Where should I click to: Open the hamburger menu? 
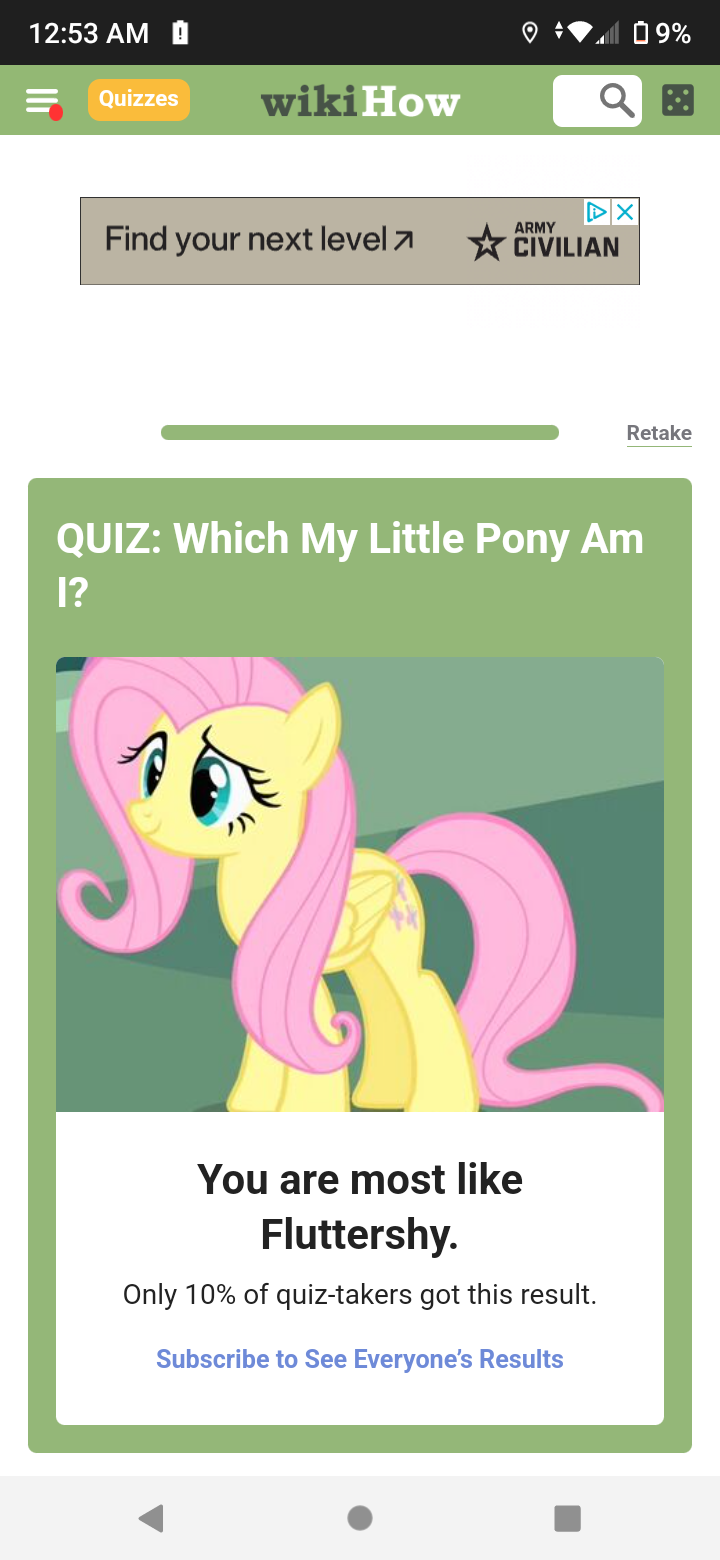coord(42,101)
